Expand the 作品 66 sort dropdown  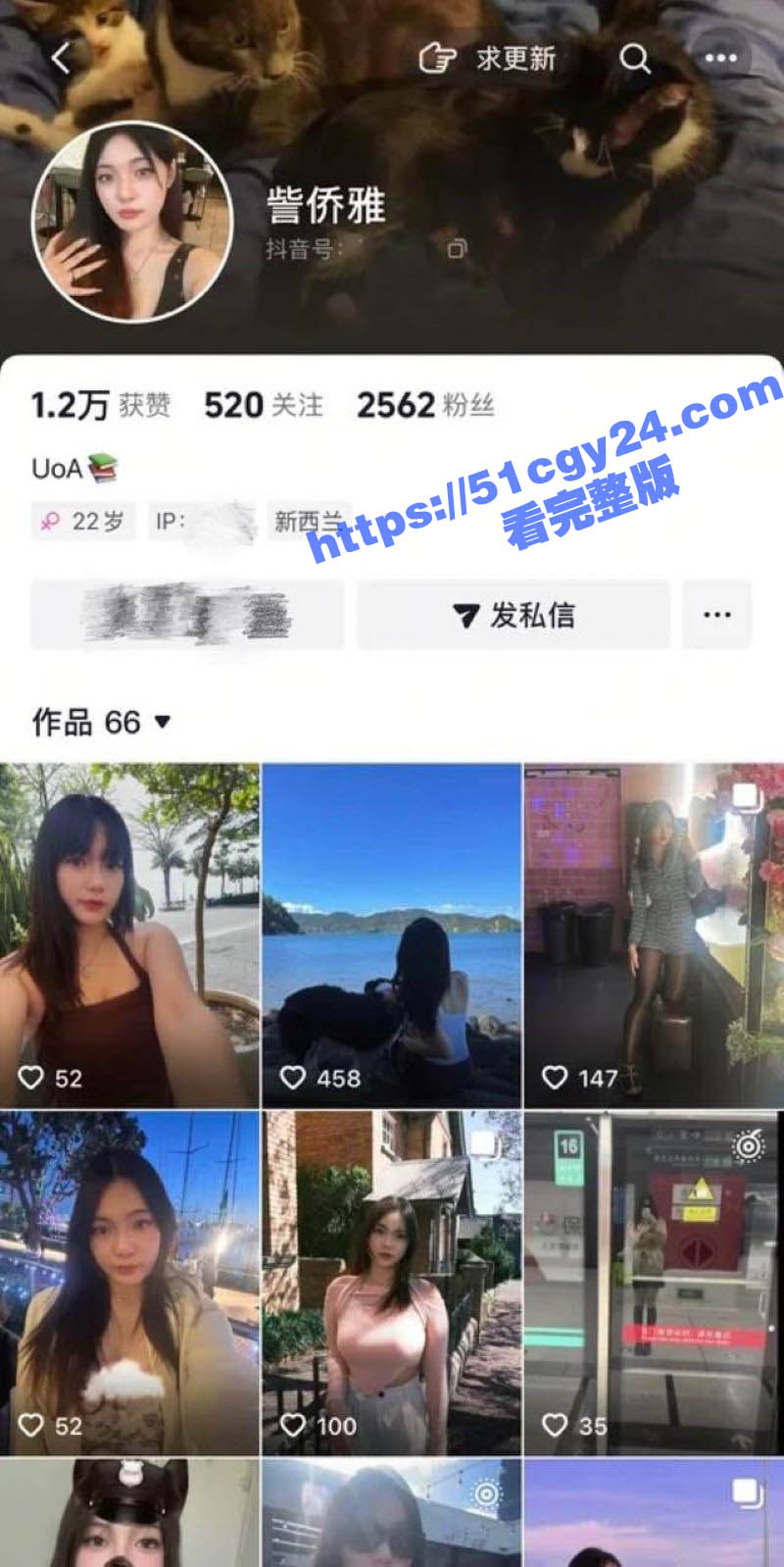point(102,723)
